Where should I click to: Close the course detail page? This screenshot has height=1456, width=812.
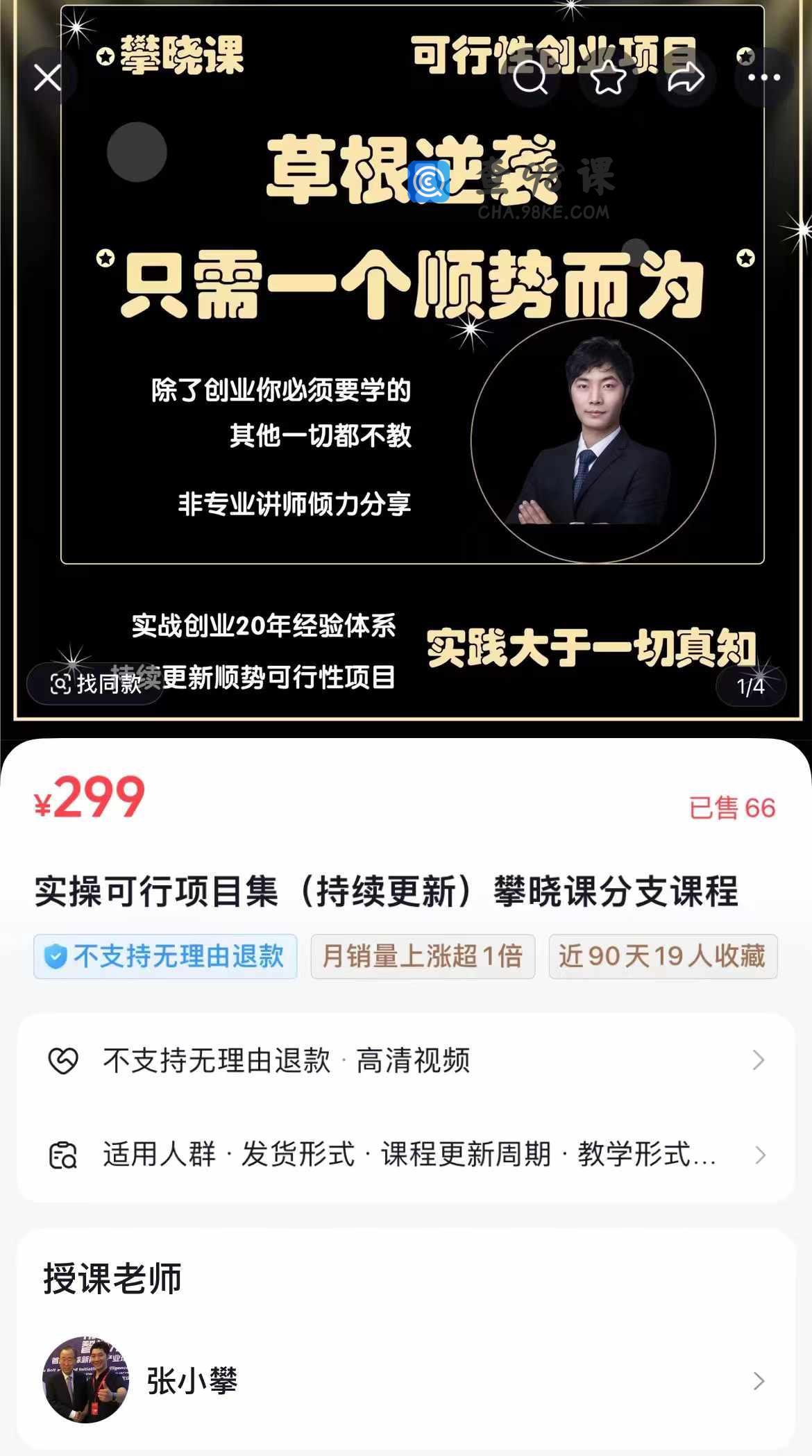click(x=47, y=77)
